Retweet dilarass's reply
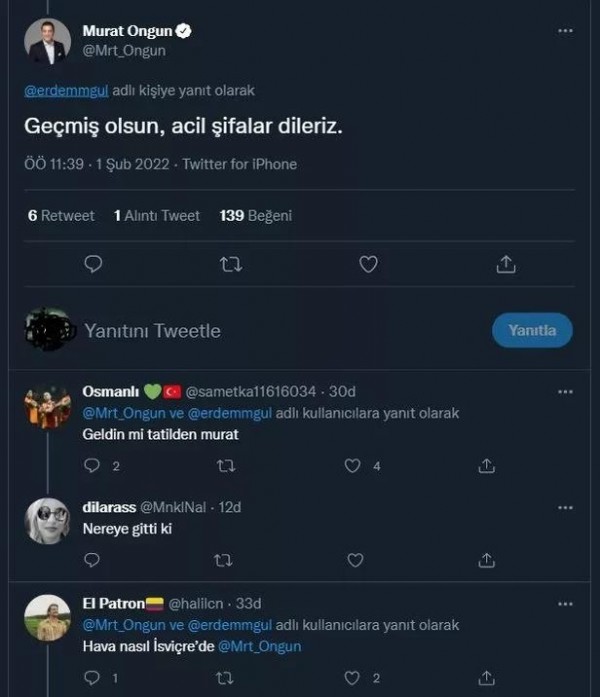The image size is (600, 697). tap(225, 560)
